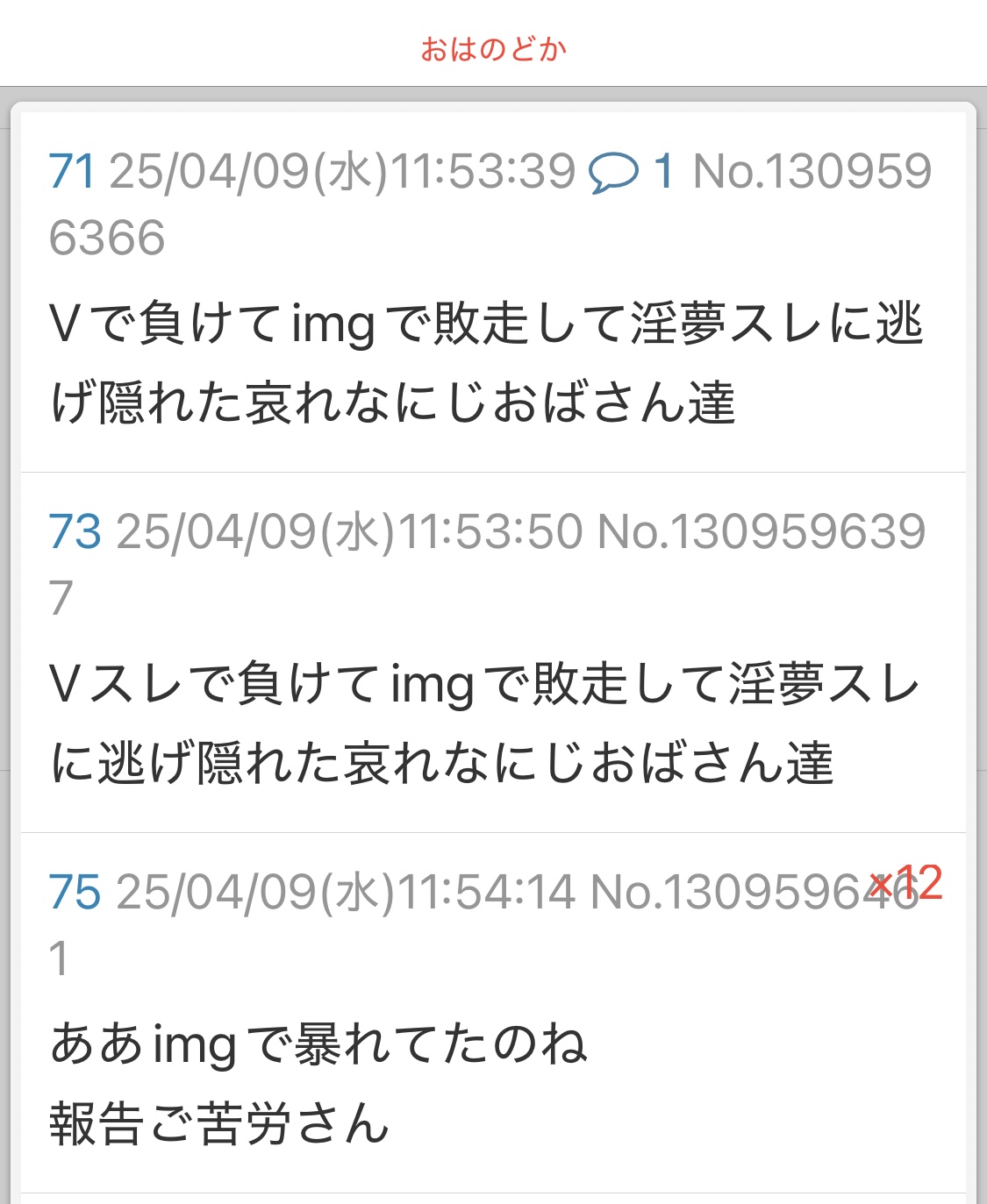Screen dimensions: 987x1204
Task: Tap post number 71
Action: click(71, 171)
